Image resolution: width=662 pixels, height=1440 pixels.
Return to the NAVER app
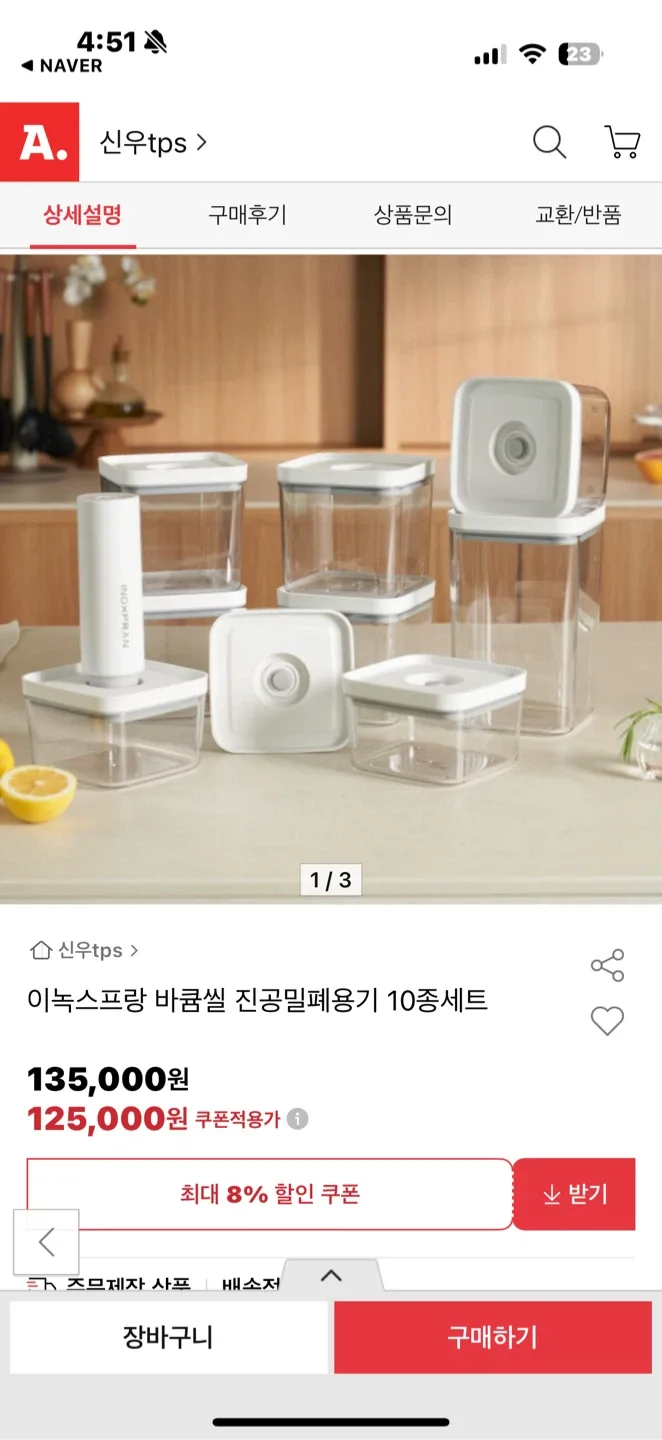pyautogui.click(x=62, y=66)
